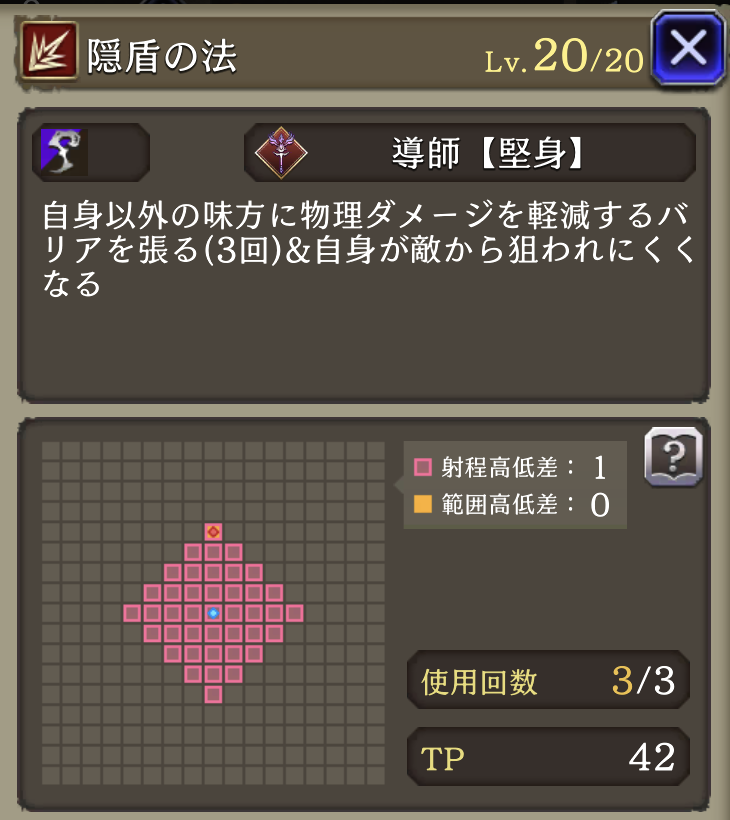
Task: Close the 隠盾の法 skill detail dialog
Action: [688, 48]
